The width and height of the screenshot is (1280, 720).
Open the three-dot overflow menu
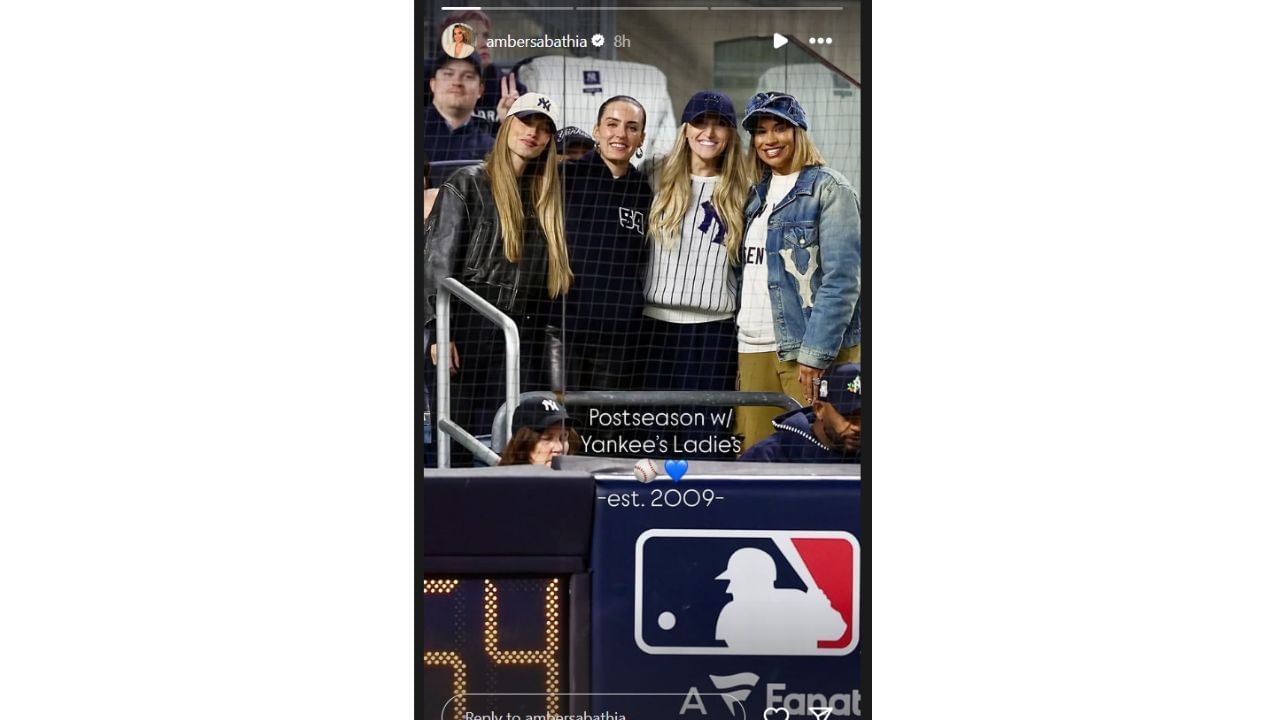820,41
